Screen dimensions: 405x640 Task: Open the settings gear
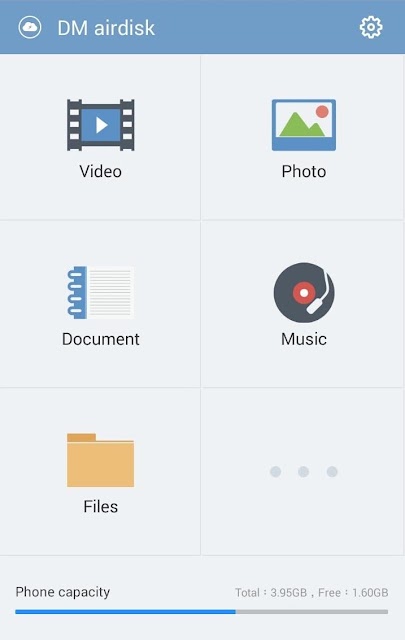tap(371, 27)
